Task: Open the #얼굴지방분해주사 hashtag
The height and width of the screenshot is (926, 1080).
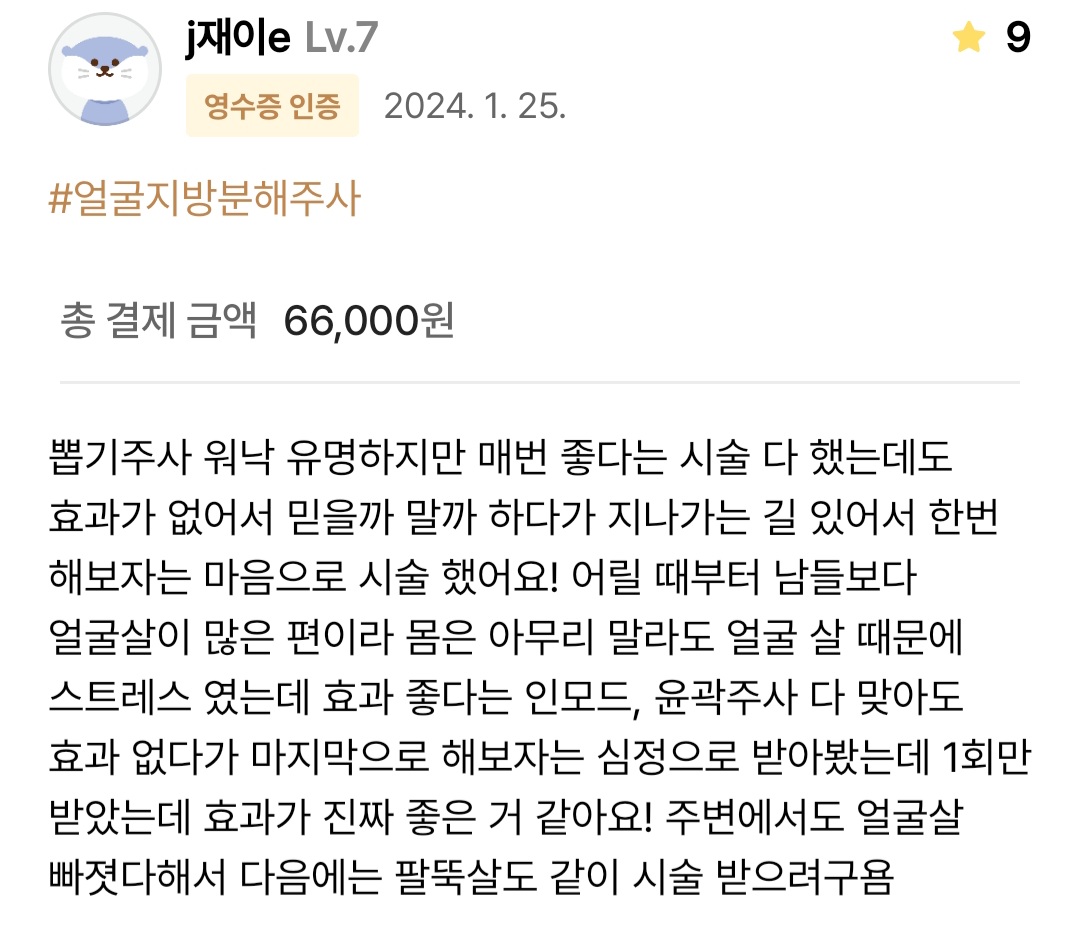Action: (204, 201)
